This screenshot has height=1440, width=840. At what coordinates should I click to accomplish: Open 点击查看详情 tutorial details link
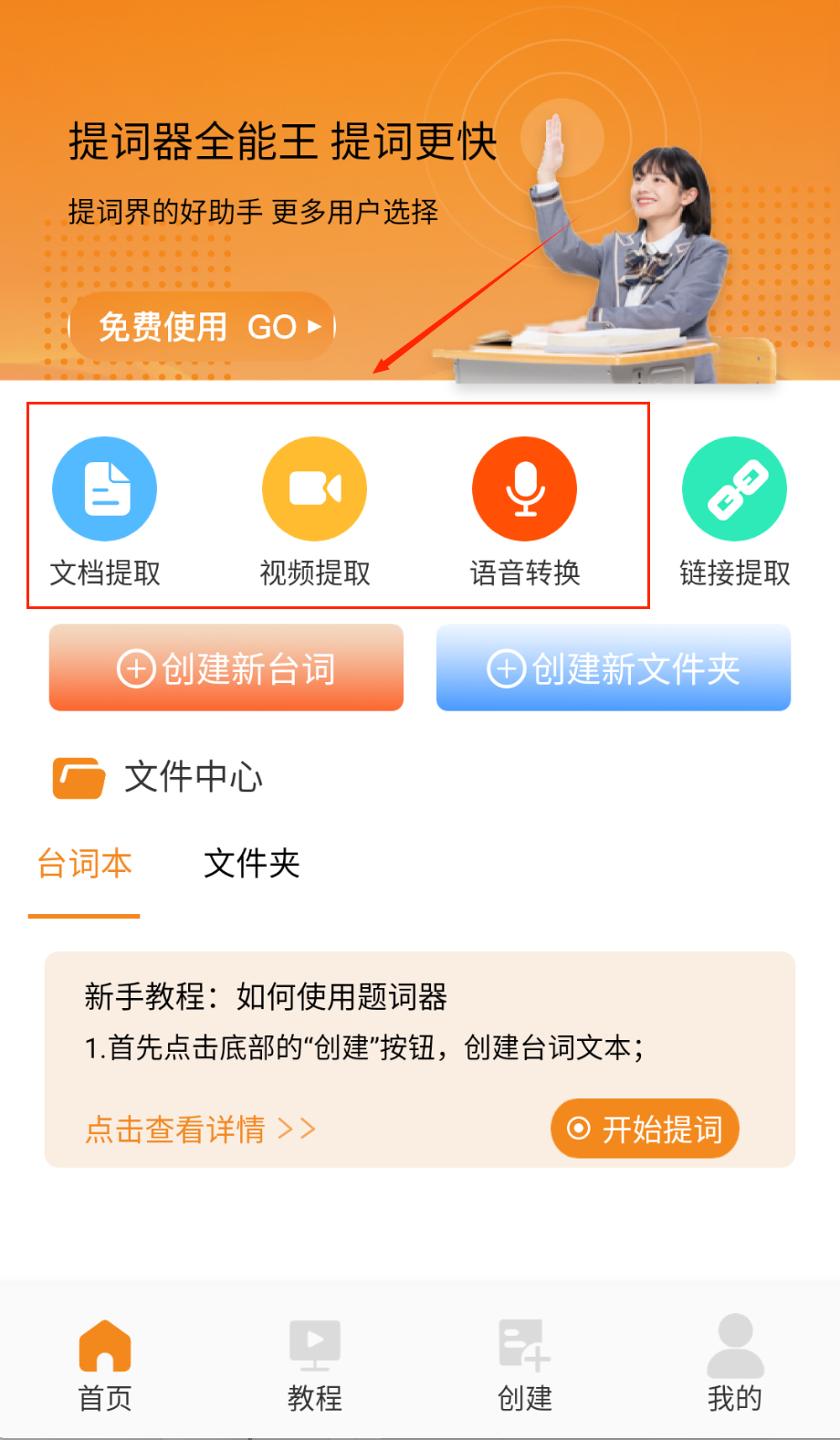pos(200,1130)
